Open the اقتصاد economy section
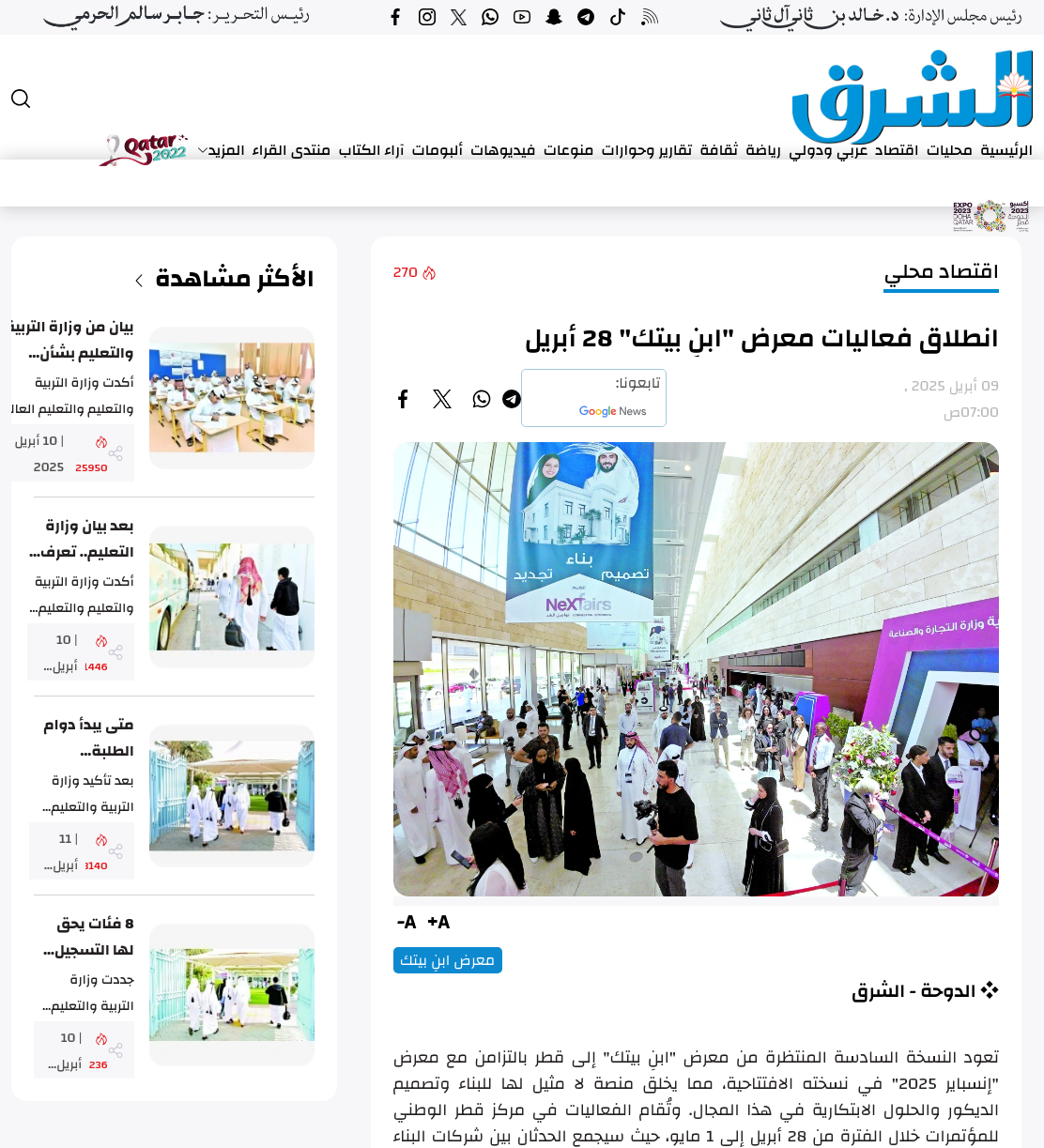The height and width of the screenshot is (1148, 1044). [x=897, y=150]
